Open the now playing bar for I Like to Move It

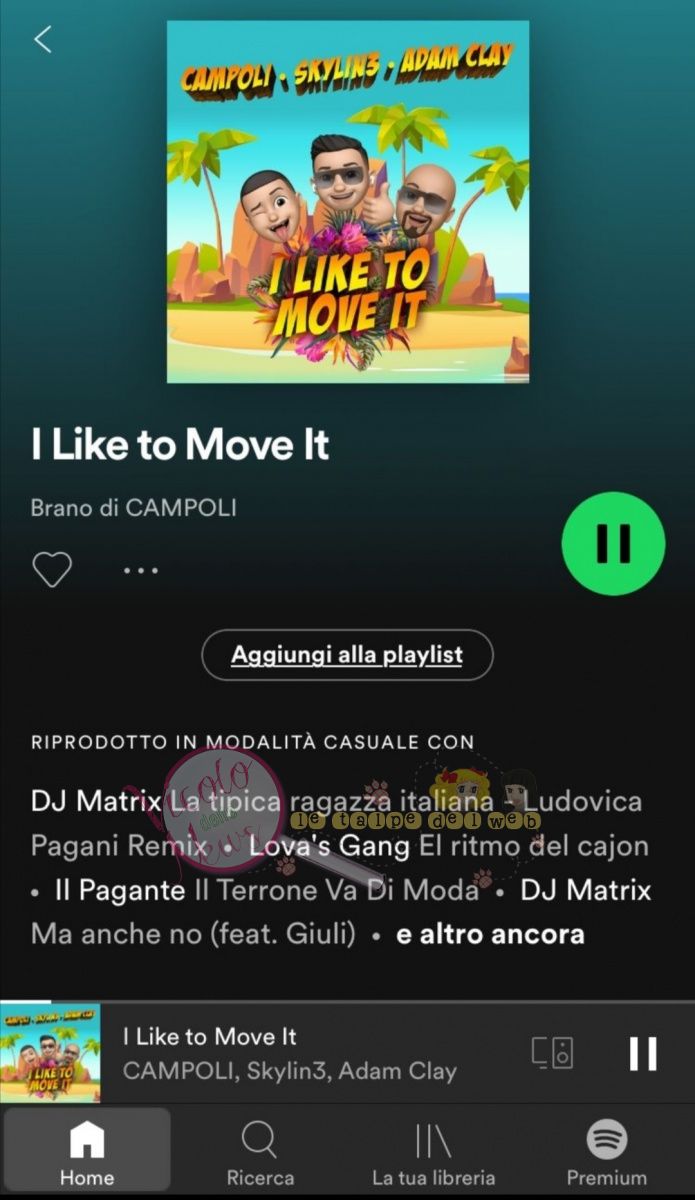(x=290, y=1053)
